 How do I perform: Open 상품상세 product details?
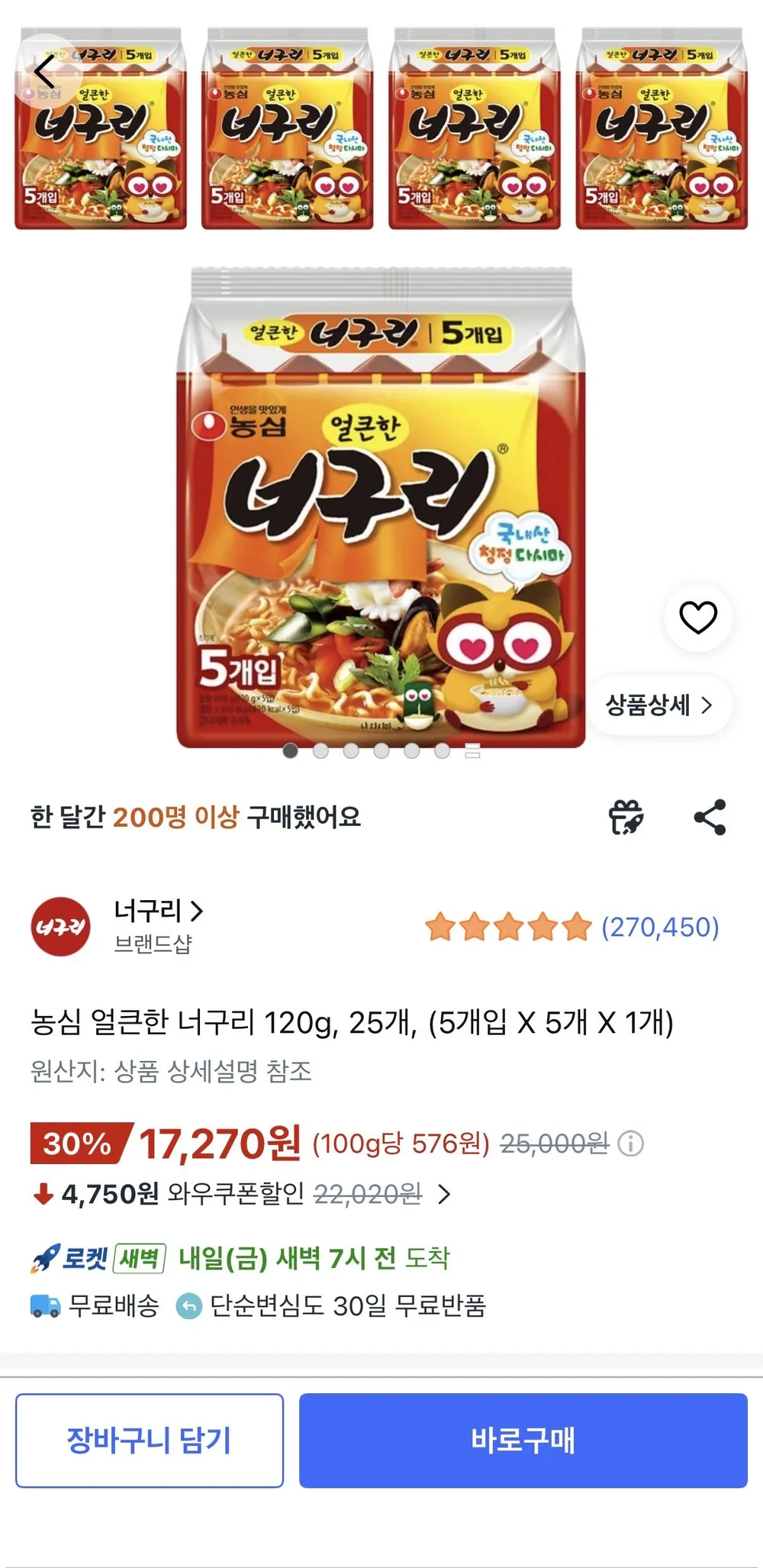click(659, 705)
